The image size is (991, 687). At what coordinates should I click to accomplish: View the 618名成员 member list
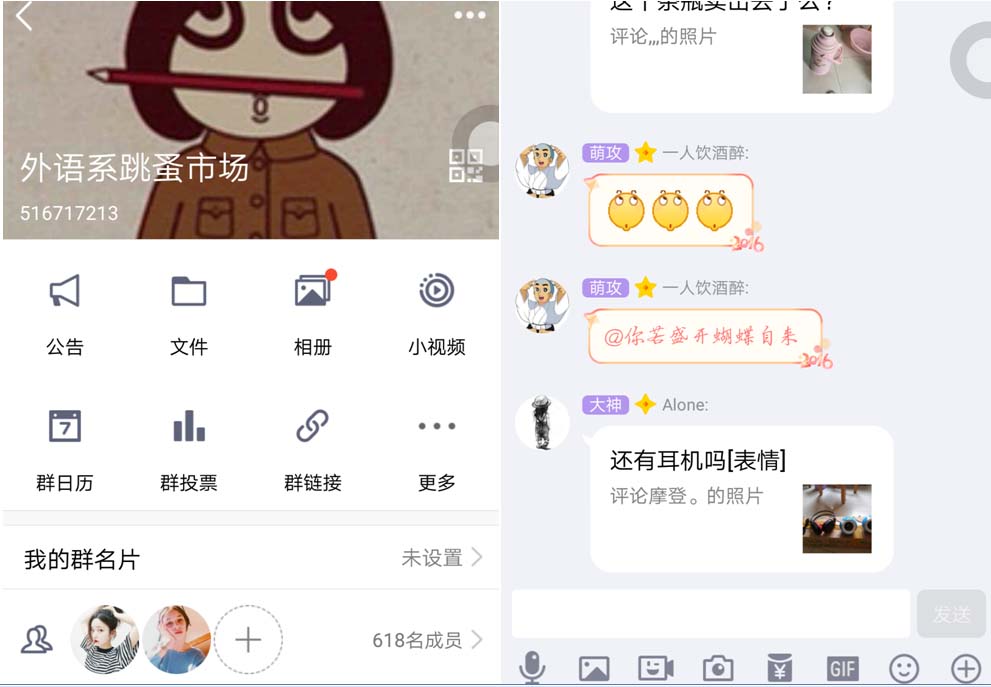tap(427, 640)
